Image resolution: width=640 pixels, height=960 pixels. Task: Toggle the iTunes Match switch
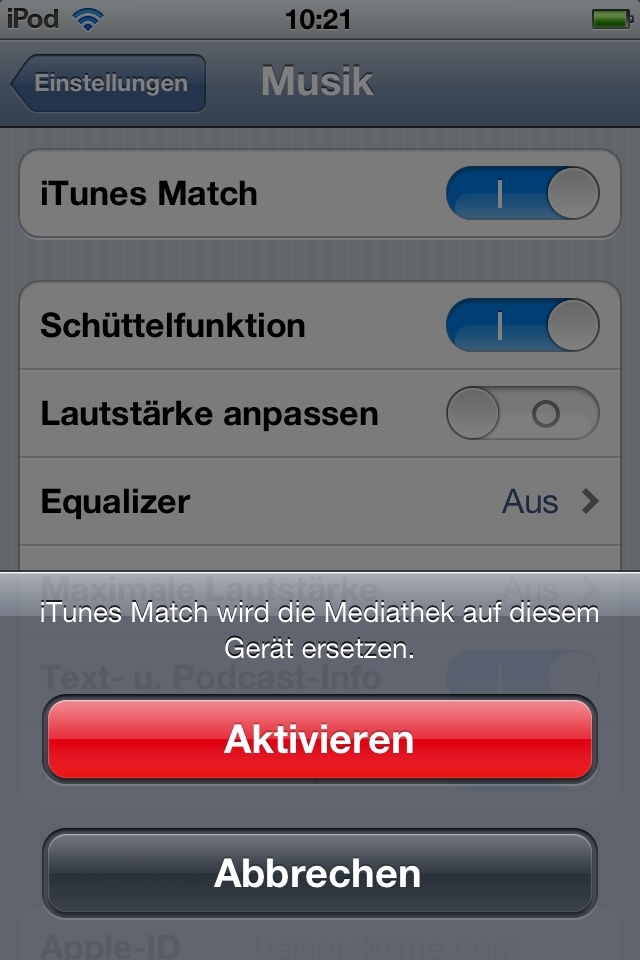522,193
